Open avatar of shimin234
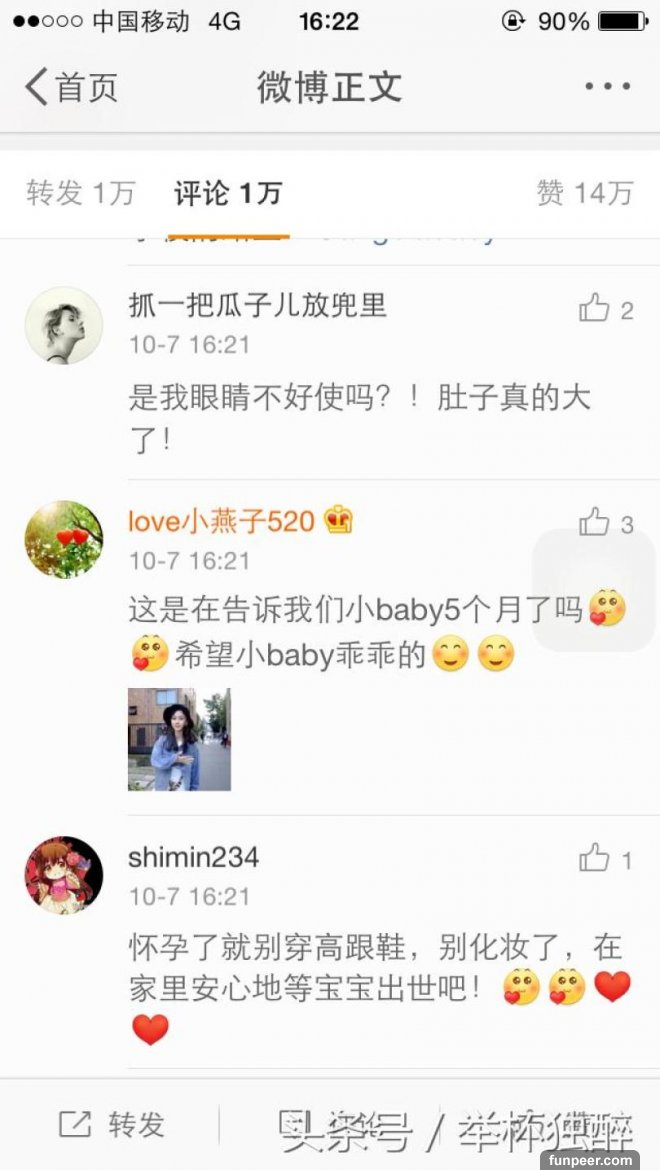This screenshot has width=660, height=1170. point(63,875)
